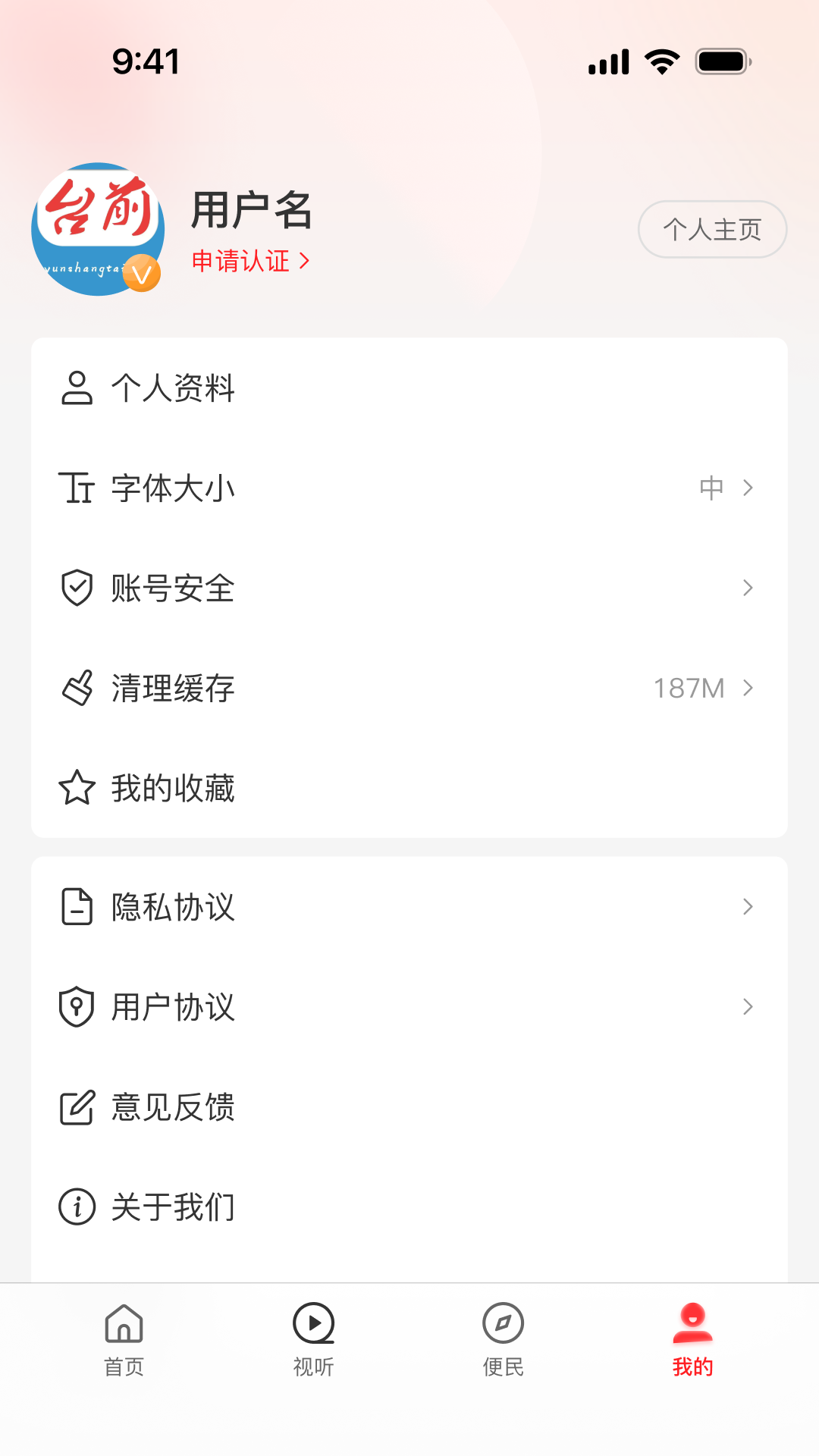The width and height of the screenshot is (819, 1456).
Task: Switch to the 我的 tab
Action: (691, 1342)
